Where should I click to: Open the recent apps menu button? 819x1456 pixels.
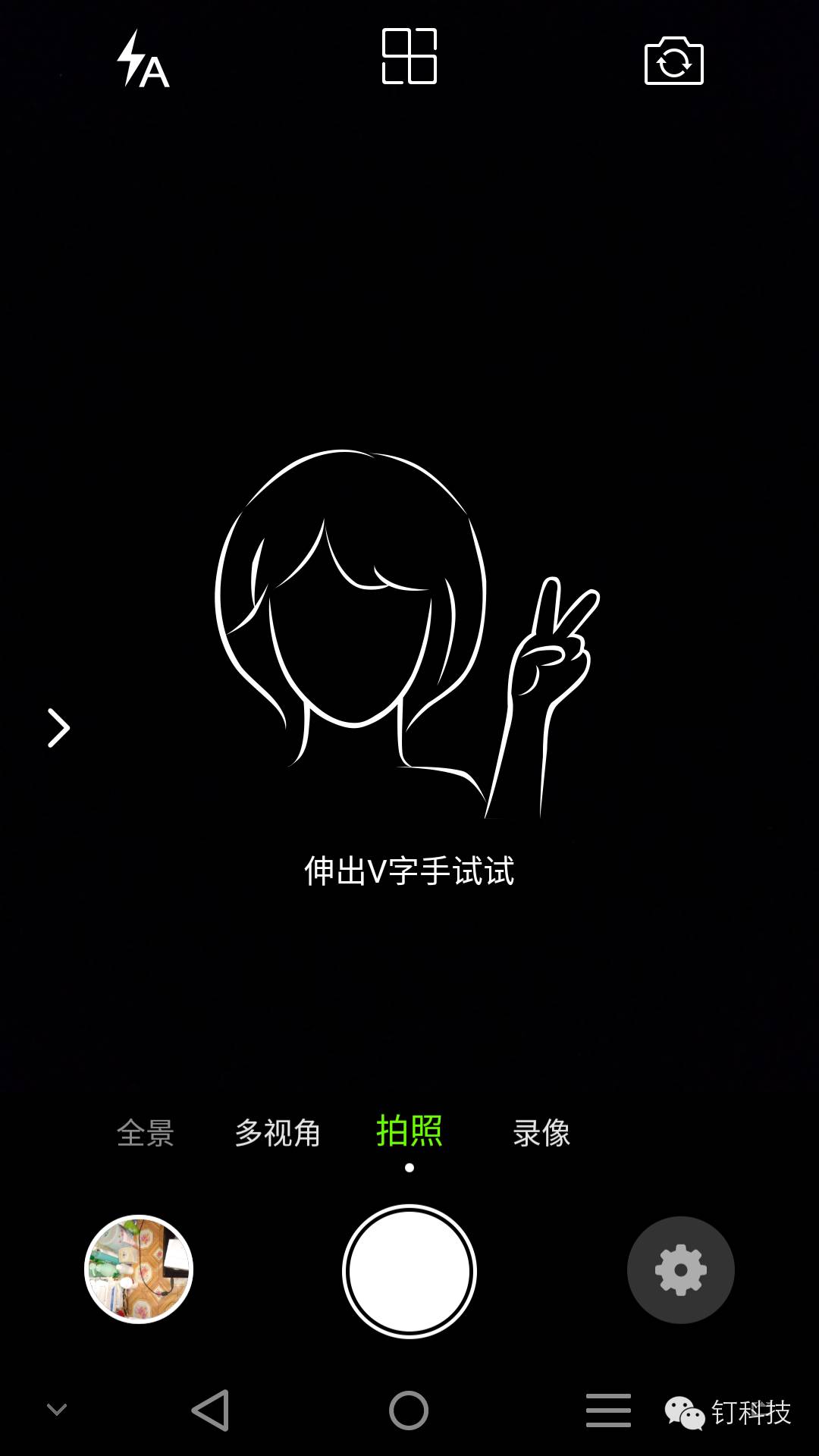click(x=608, y=1410)
